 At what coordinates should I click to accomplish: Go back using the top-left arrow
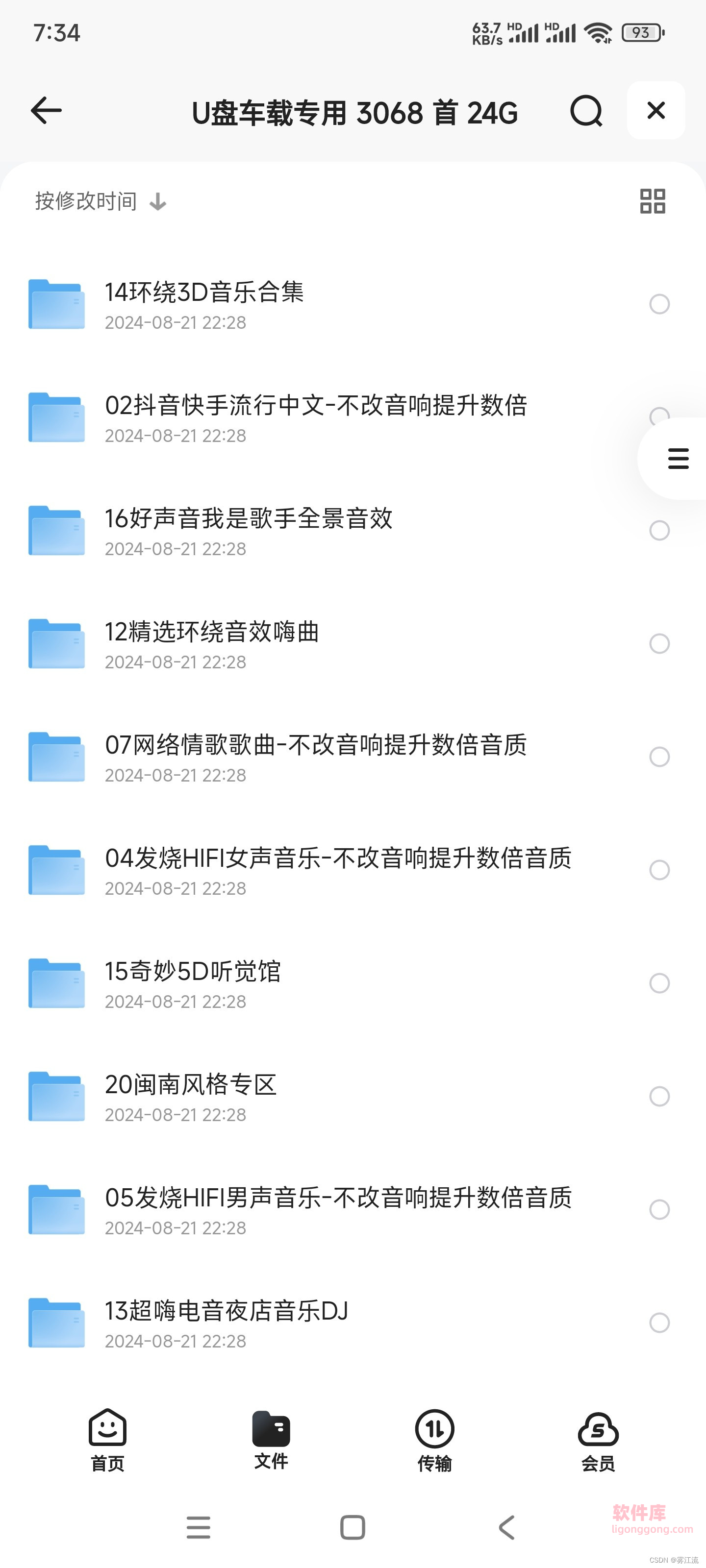point(46,111)
